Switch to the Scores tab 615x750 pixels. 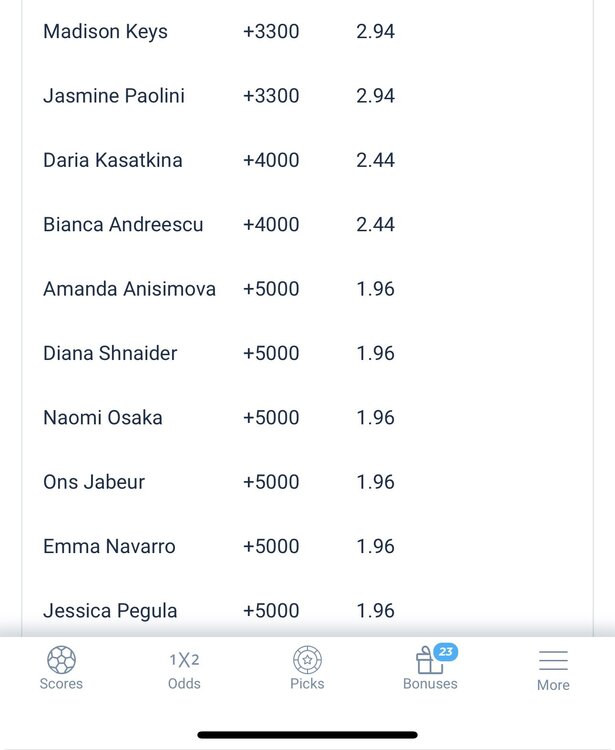click(x=61, y=668)
